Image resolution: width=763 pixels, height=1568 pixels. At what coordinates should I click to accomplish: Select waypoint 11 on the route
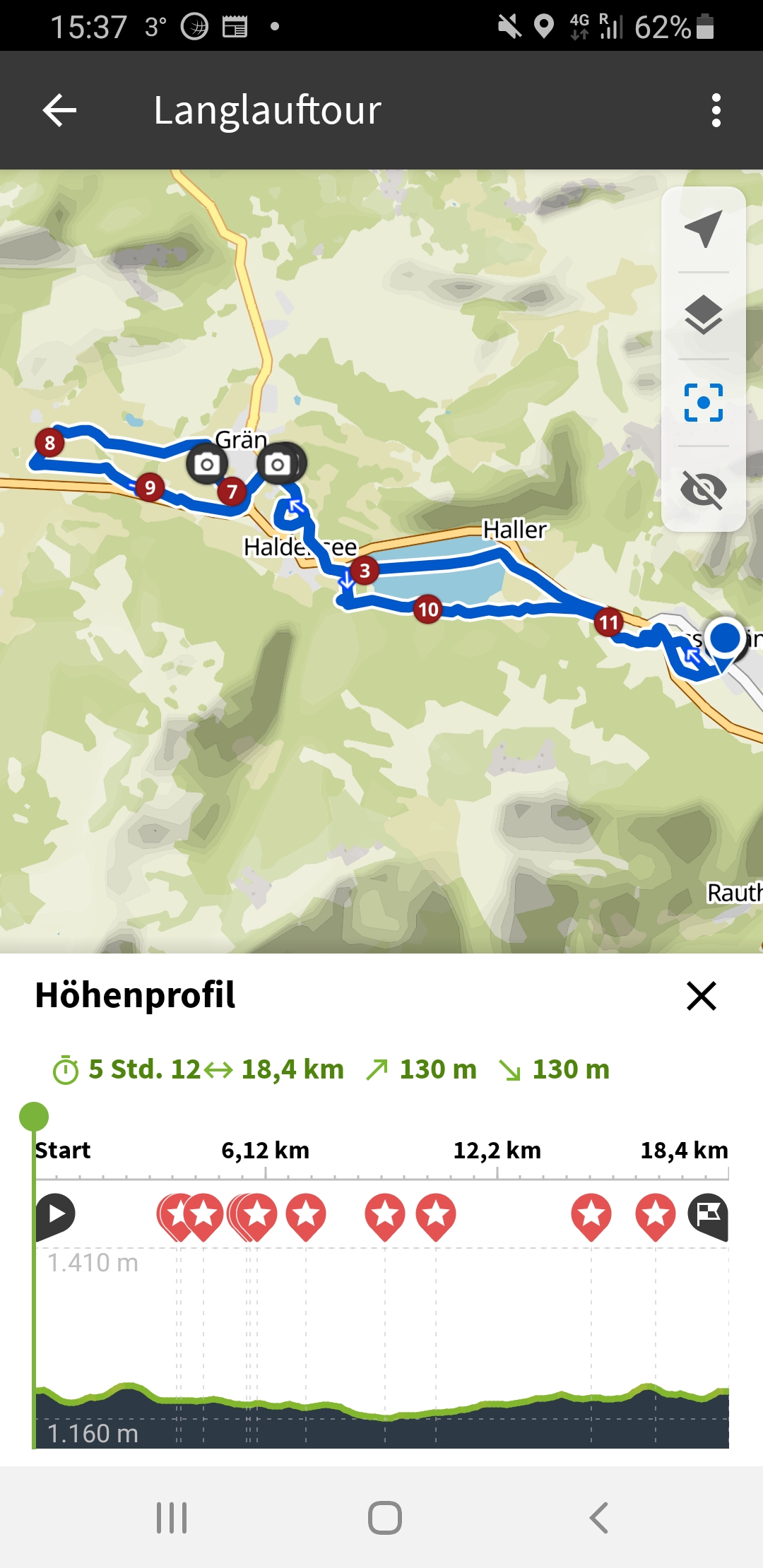click(609, 622)
